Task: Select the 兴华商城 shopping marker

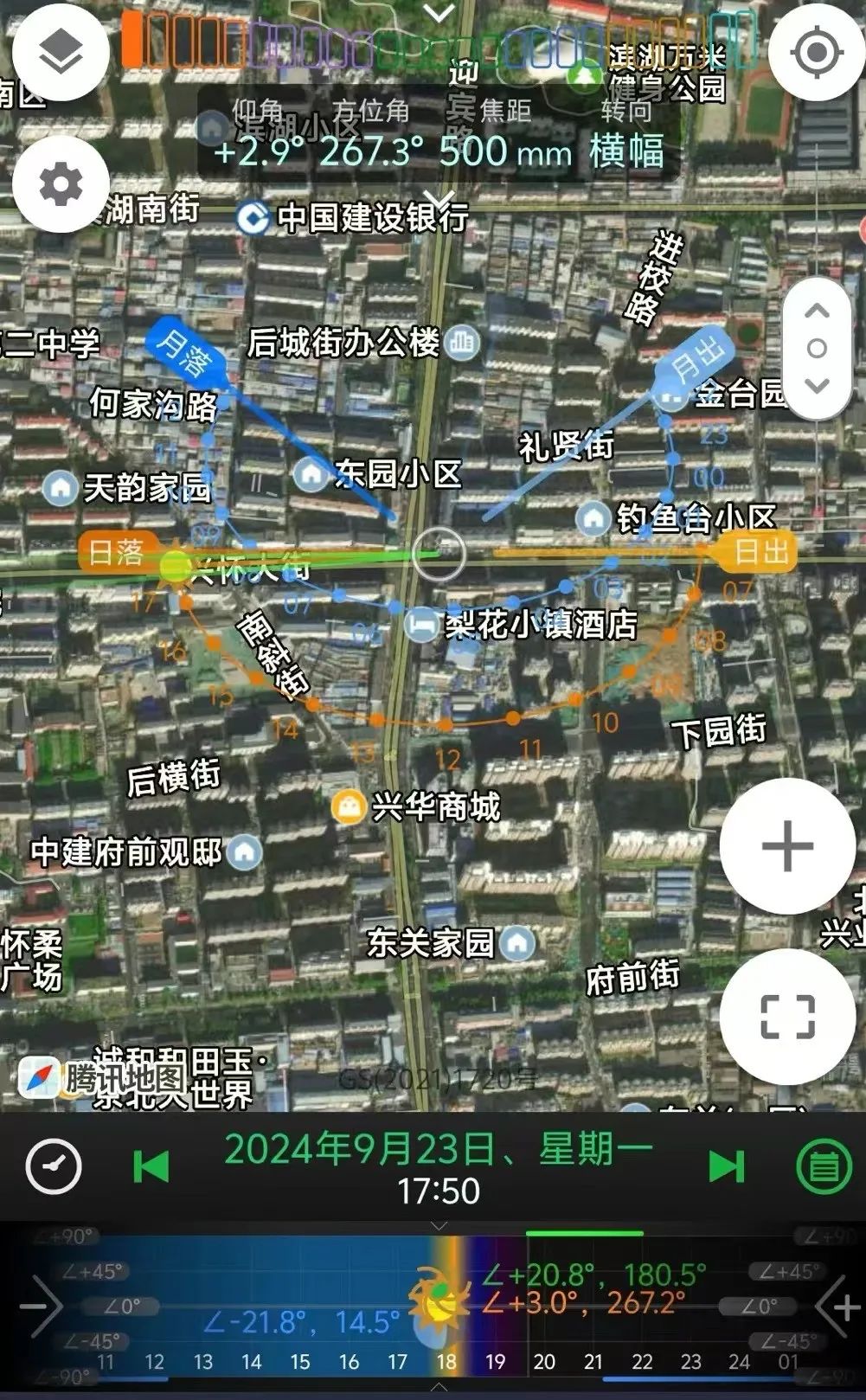Action: [x=348, y=807]
